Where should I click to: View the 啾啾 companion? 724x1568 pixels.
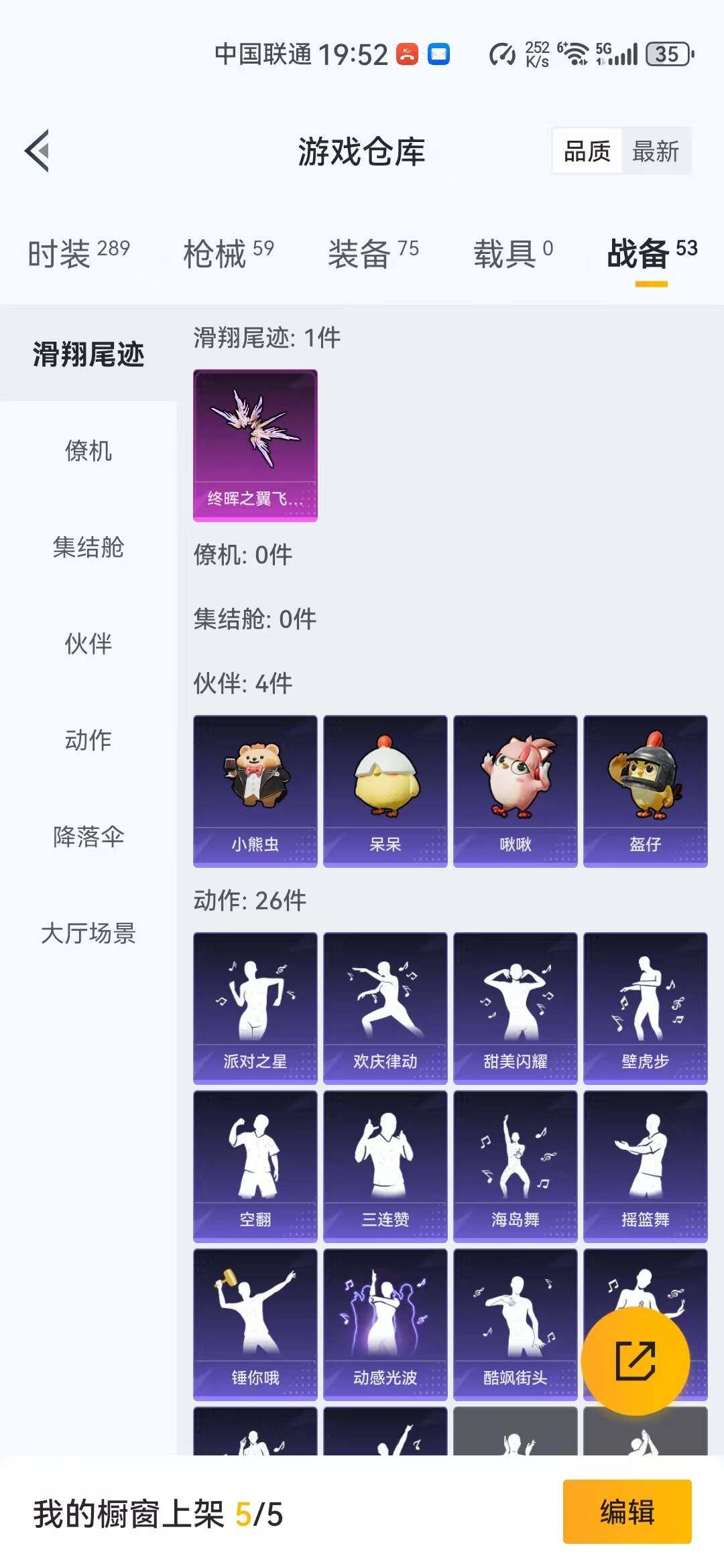coord(515,791)
